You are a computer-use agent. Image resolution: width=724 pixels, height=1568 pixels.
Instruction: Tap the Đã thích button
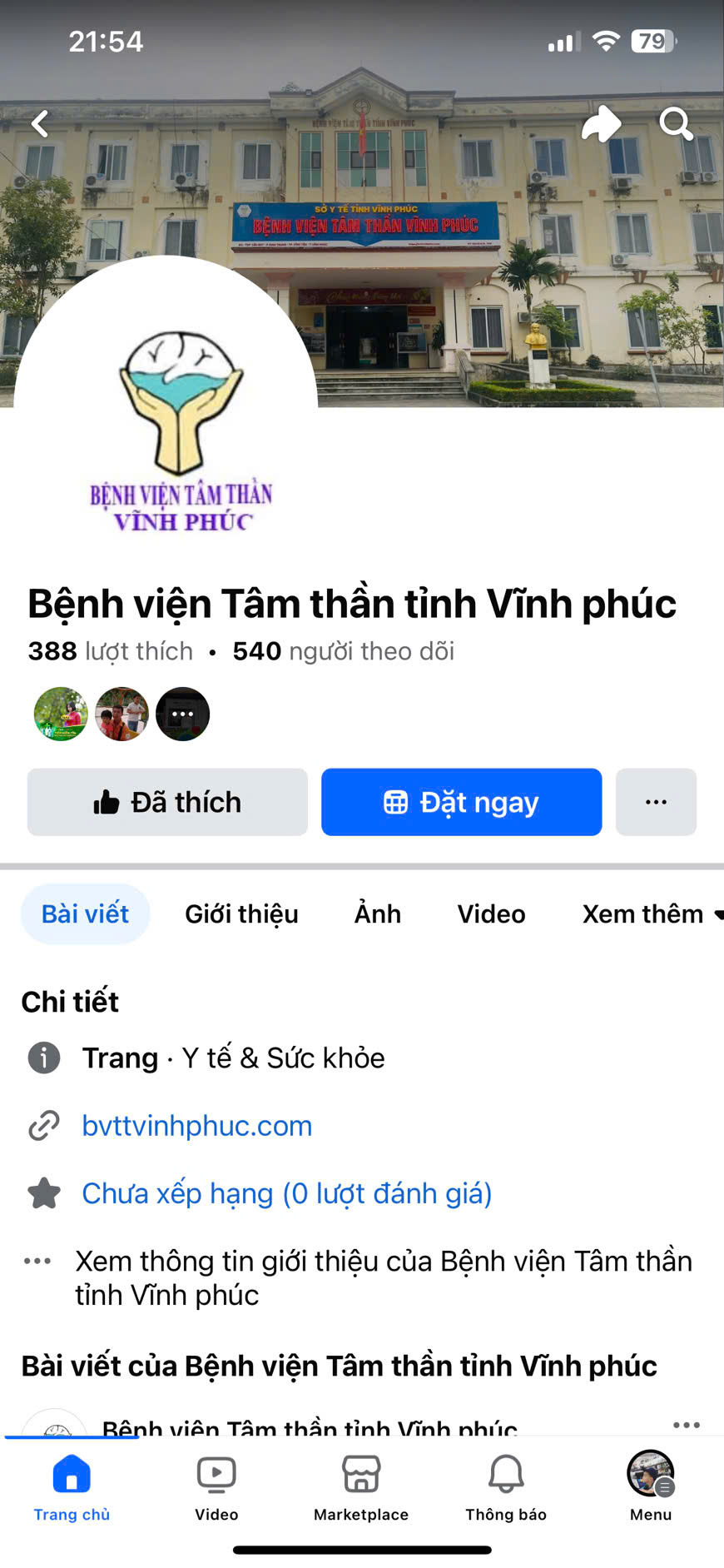[167, 802]
